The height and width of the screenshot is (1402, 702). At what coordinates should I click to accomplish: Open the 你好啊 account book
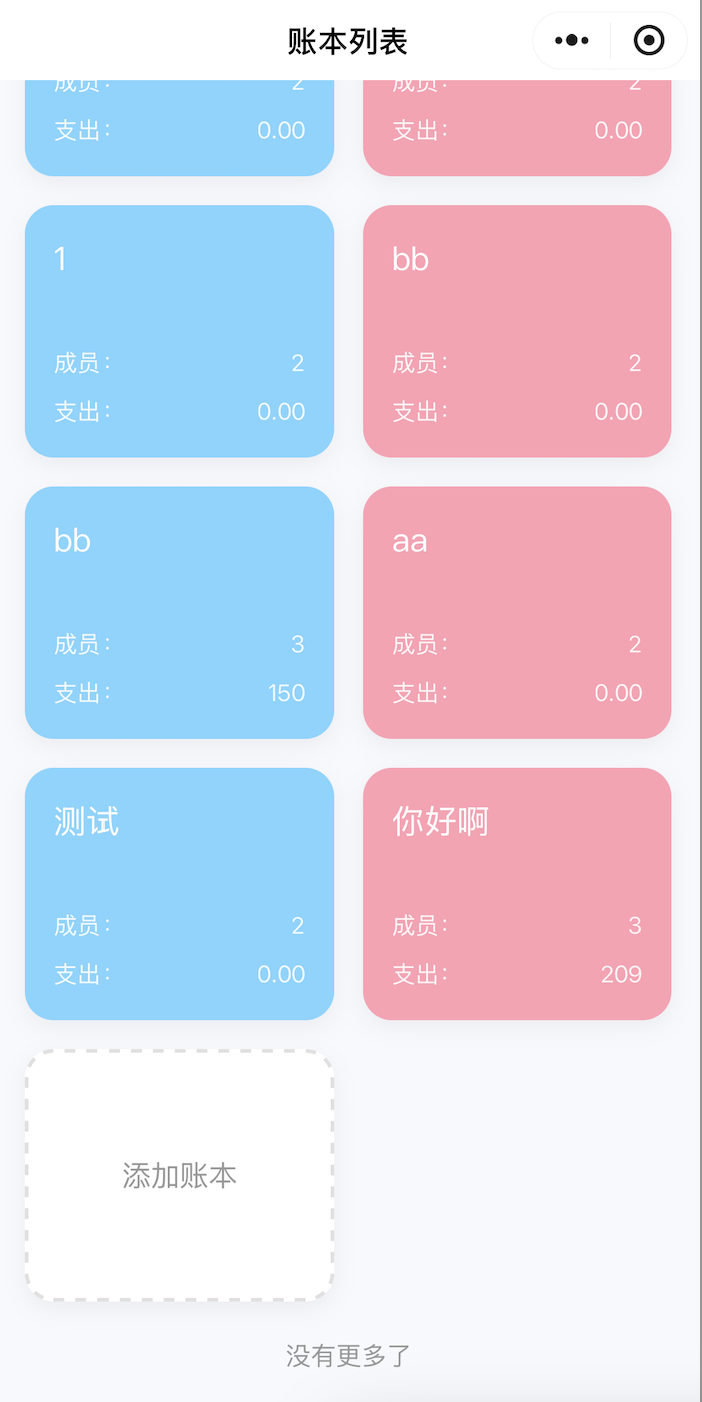tap(517, 894)
